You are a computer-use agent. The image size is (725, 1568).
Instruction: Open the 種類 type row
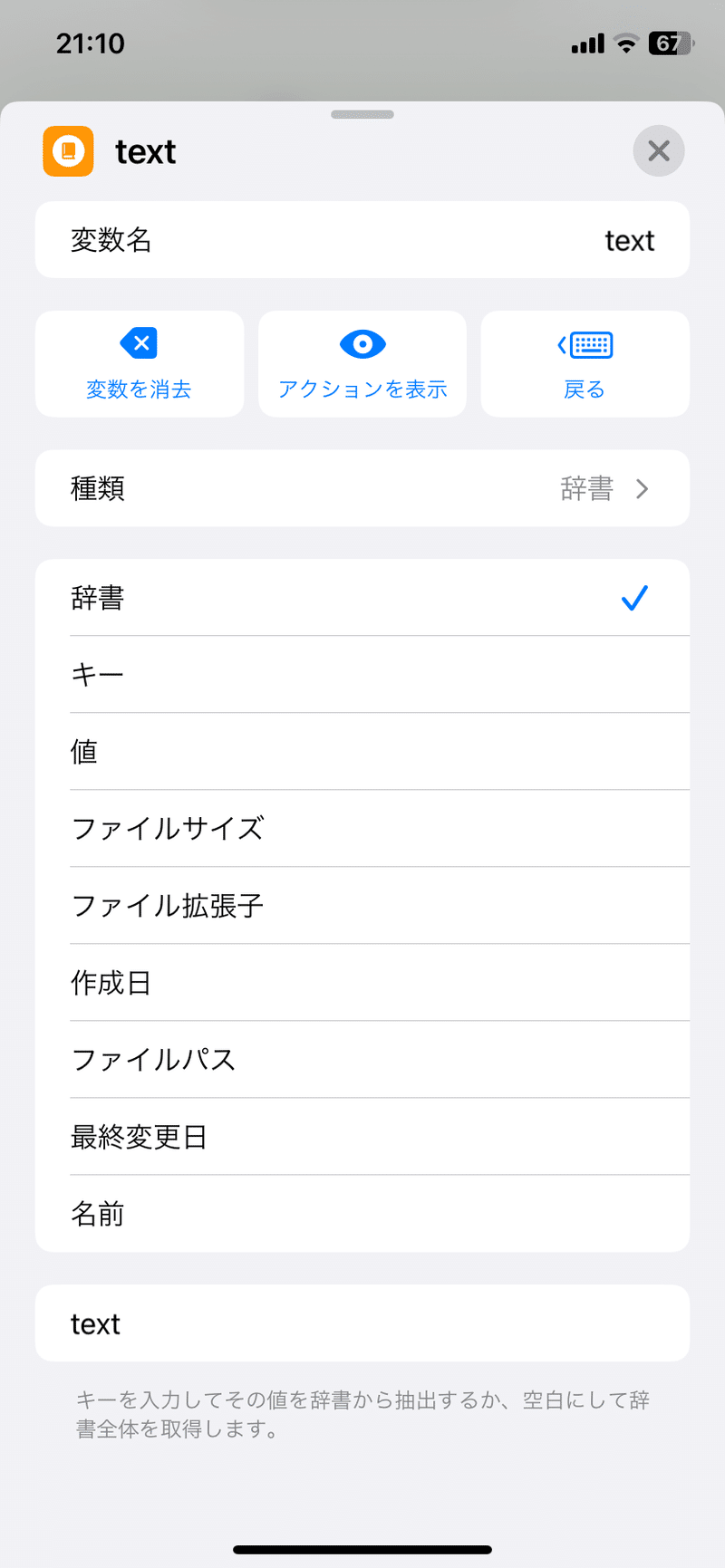[x=362, y=488]
